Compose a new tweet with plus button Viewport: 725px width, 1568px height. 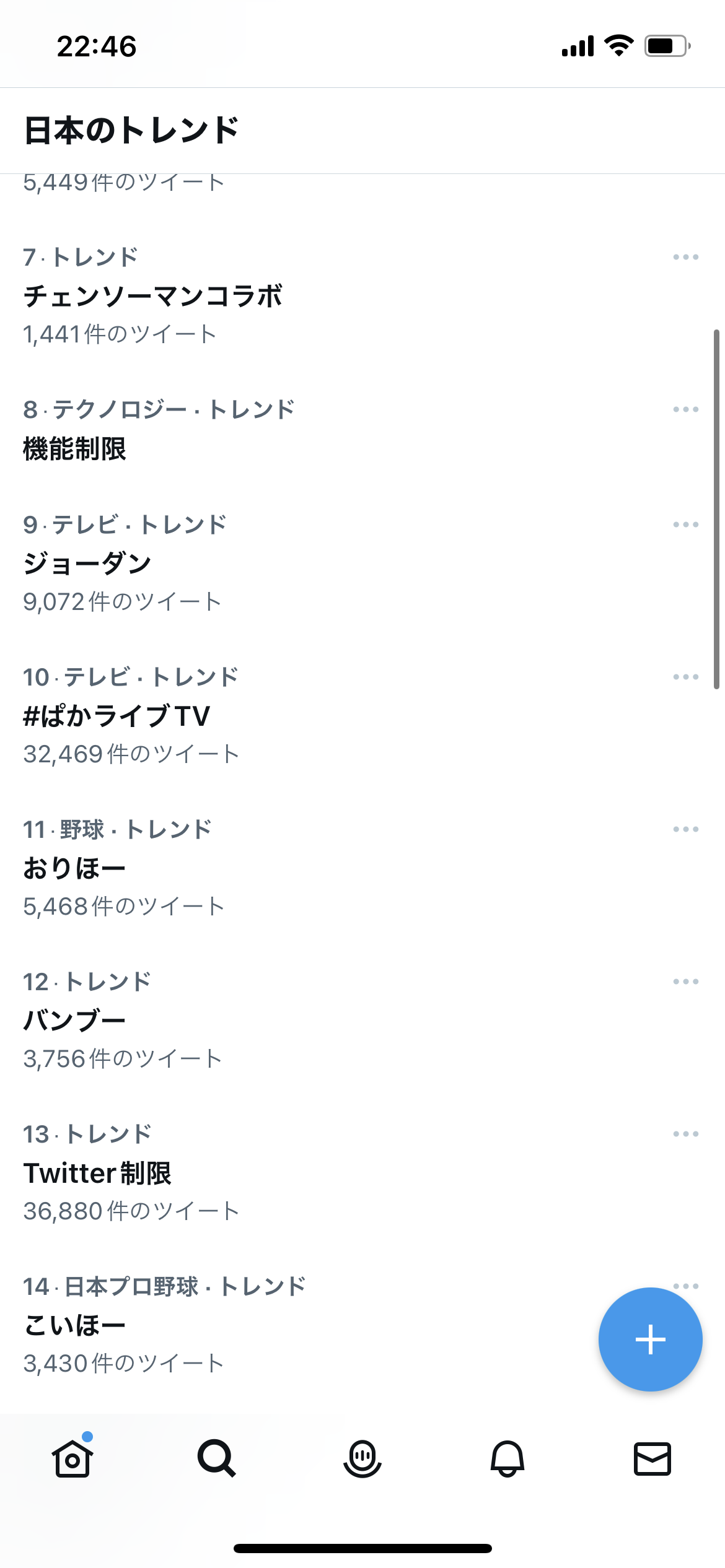(x=650, y=1339)
